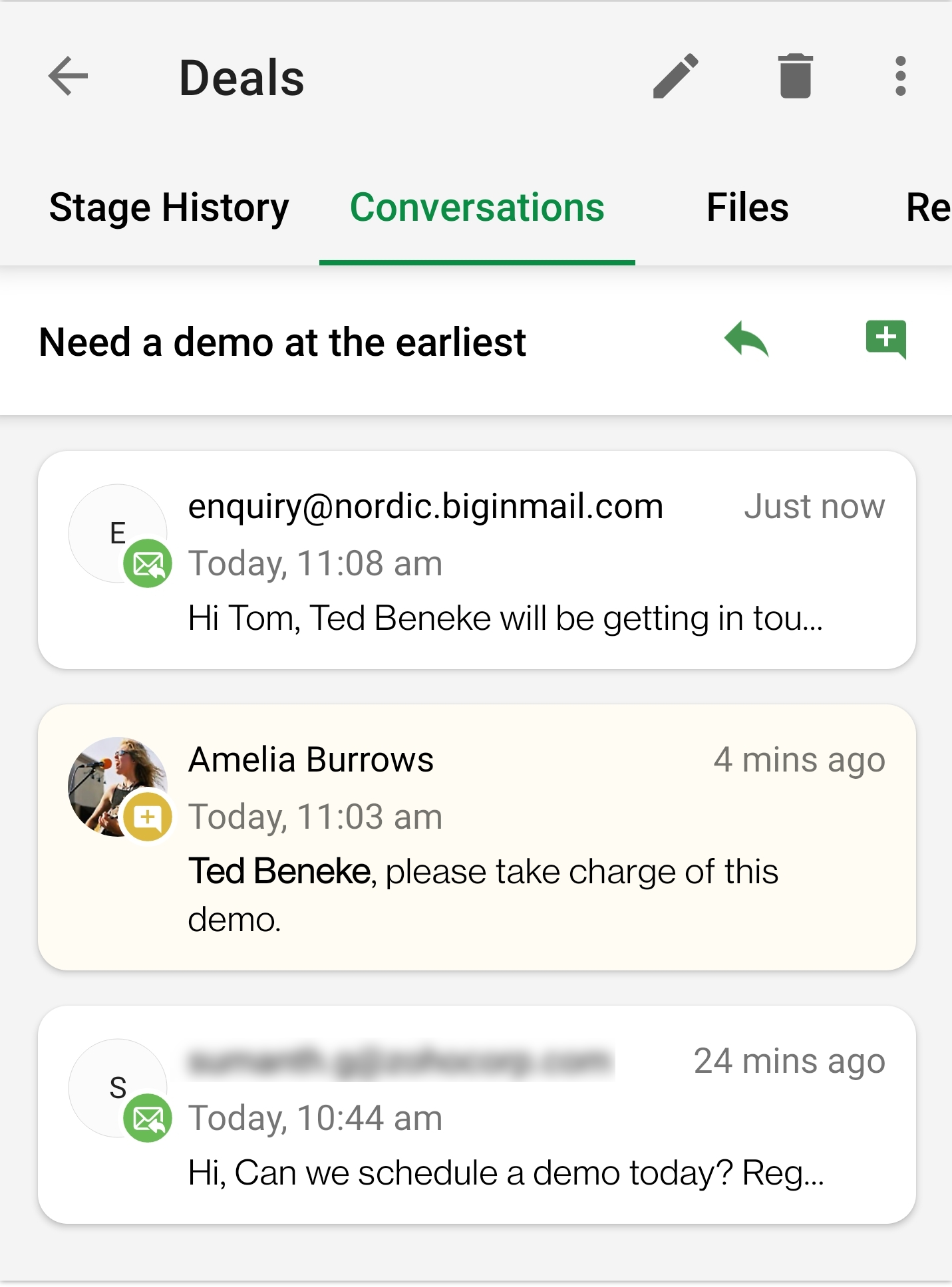Edit this deal with the pencil icon

[675, 76]
